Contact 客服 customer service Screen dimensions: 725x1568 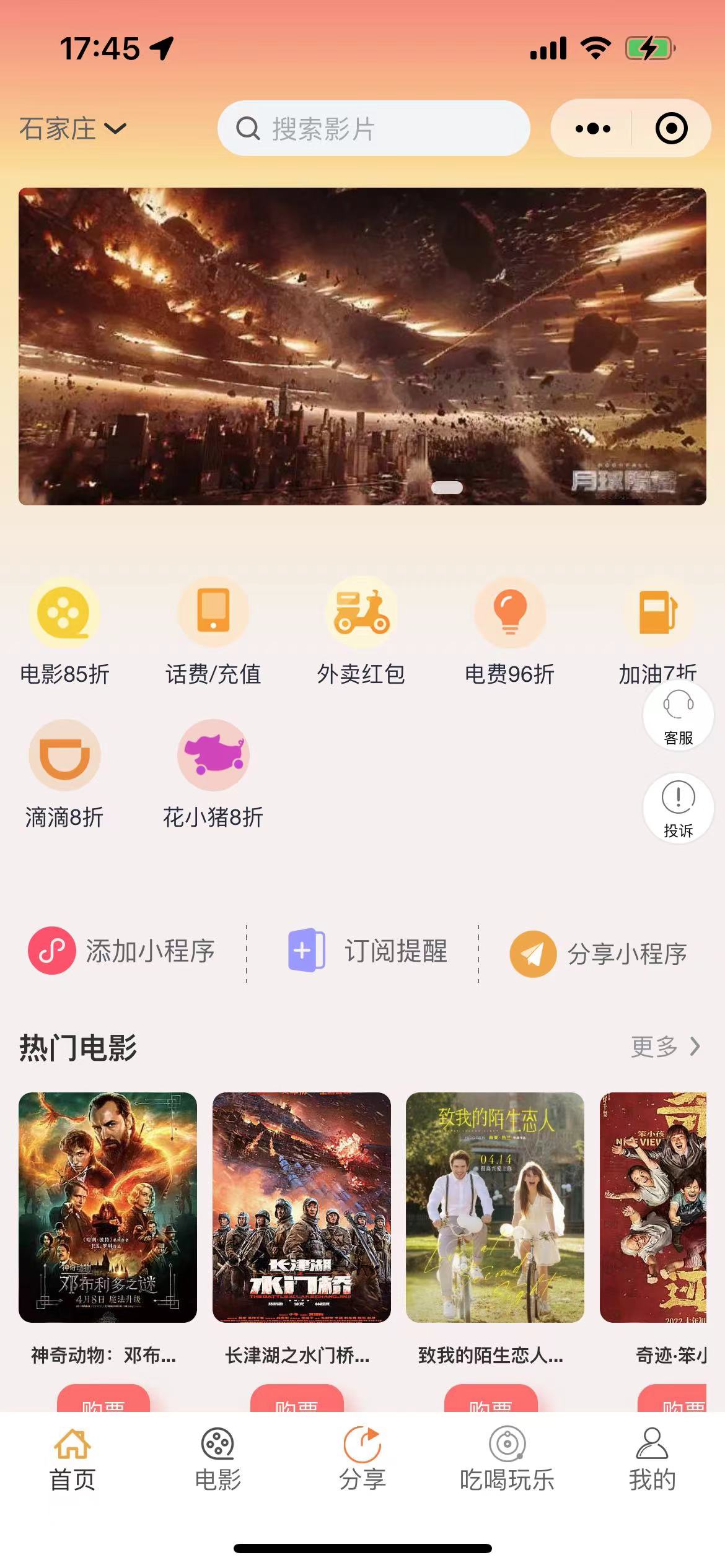[x=678, y=716]
